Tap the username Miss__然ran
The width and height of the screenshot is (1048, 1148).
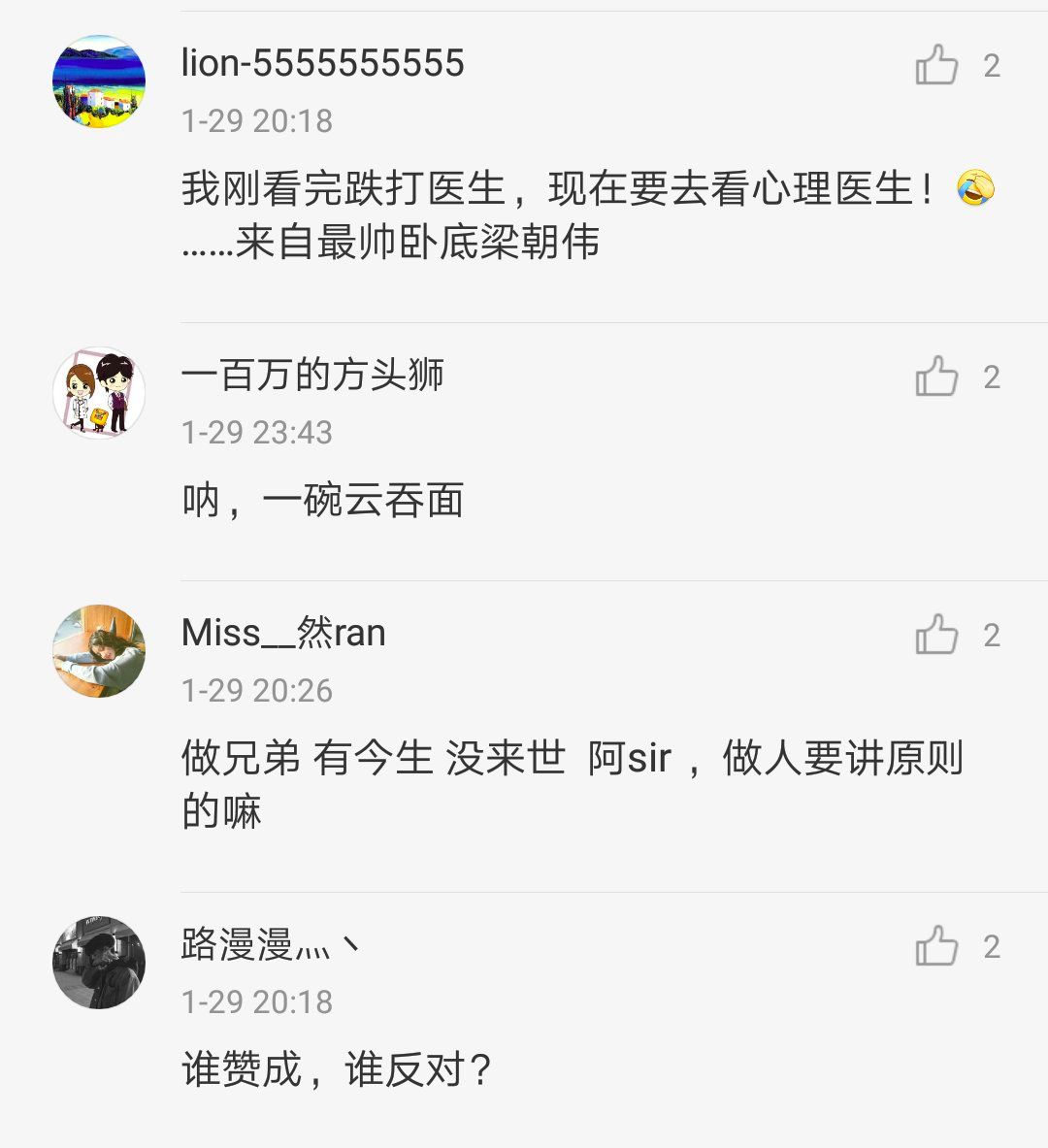click(283, 633)
